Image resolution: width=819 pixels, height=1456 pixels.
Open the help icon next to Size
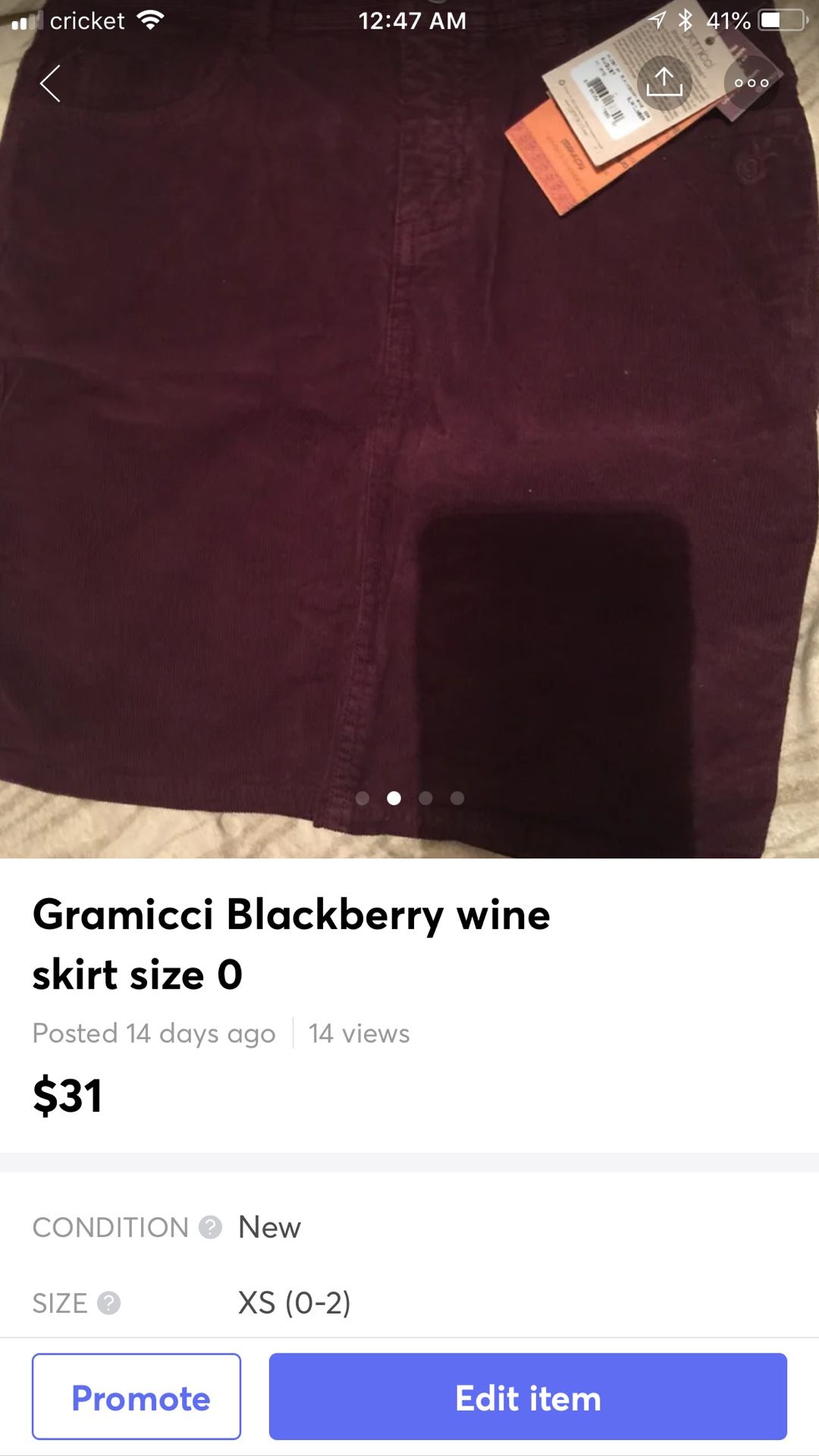point(109,1303)
